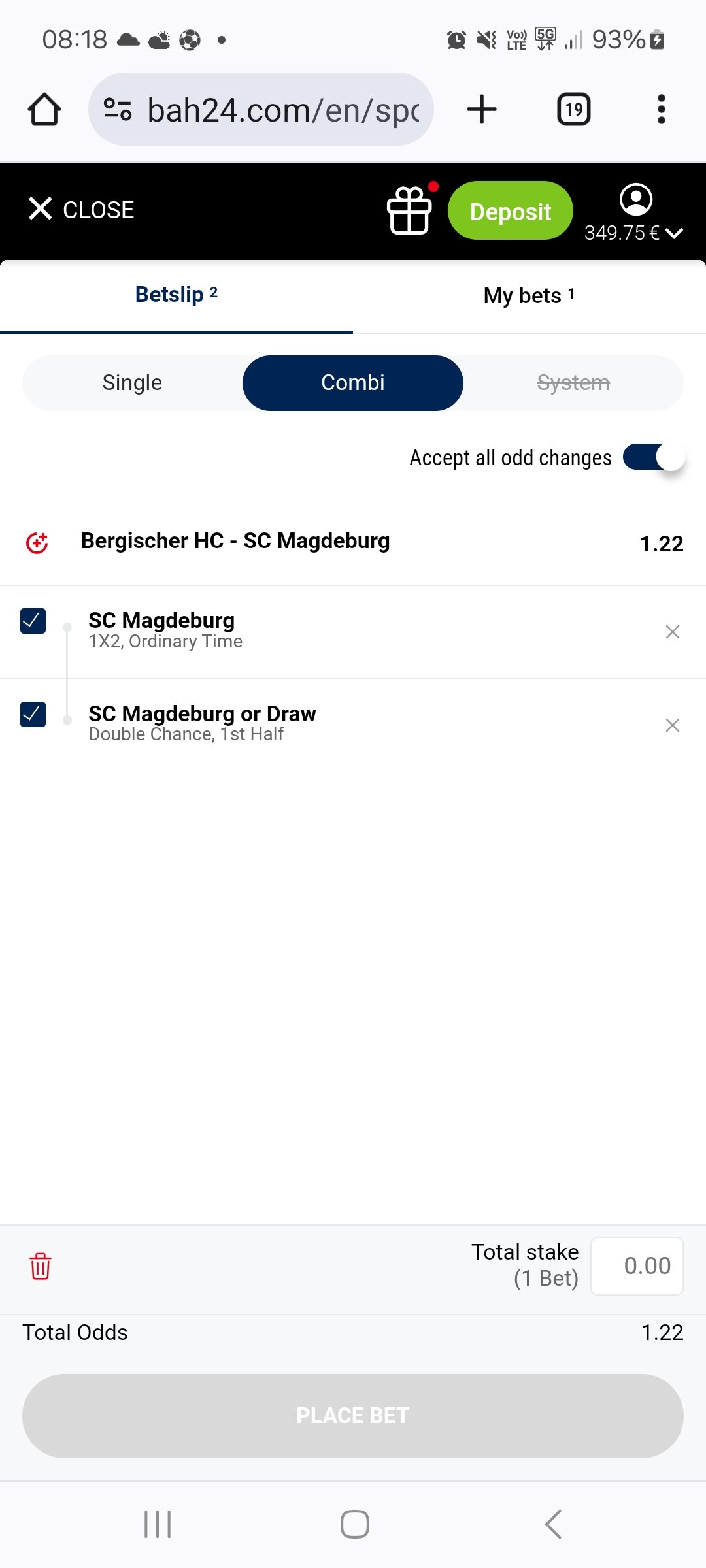
Task: Delete all bets with the trash icon
Action: (41, 1266)
